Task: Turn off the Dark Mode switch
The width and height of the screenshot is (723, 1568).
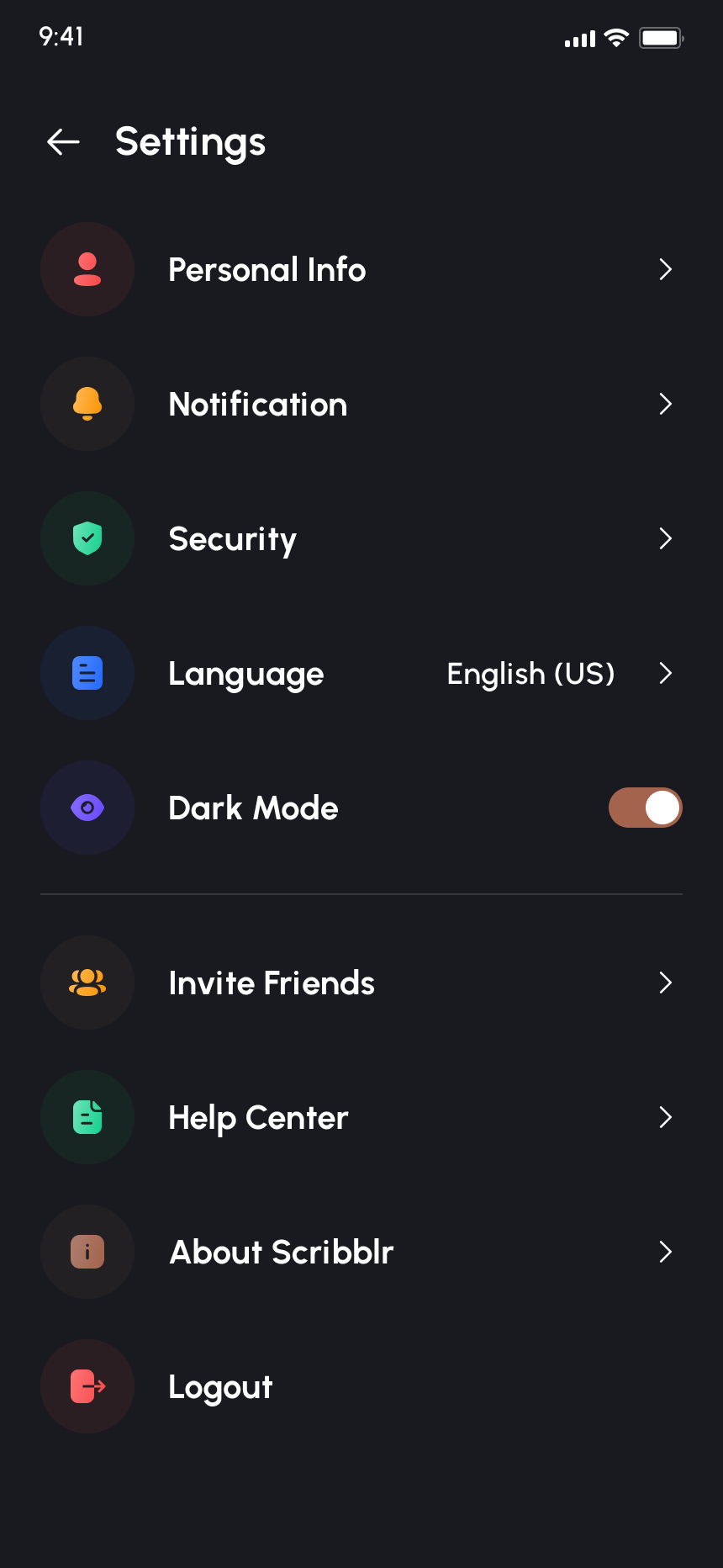Action: pyautogui.click(x=645, y=808)
